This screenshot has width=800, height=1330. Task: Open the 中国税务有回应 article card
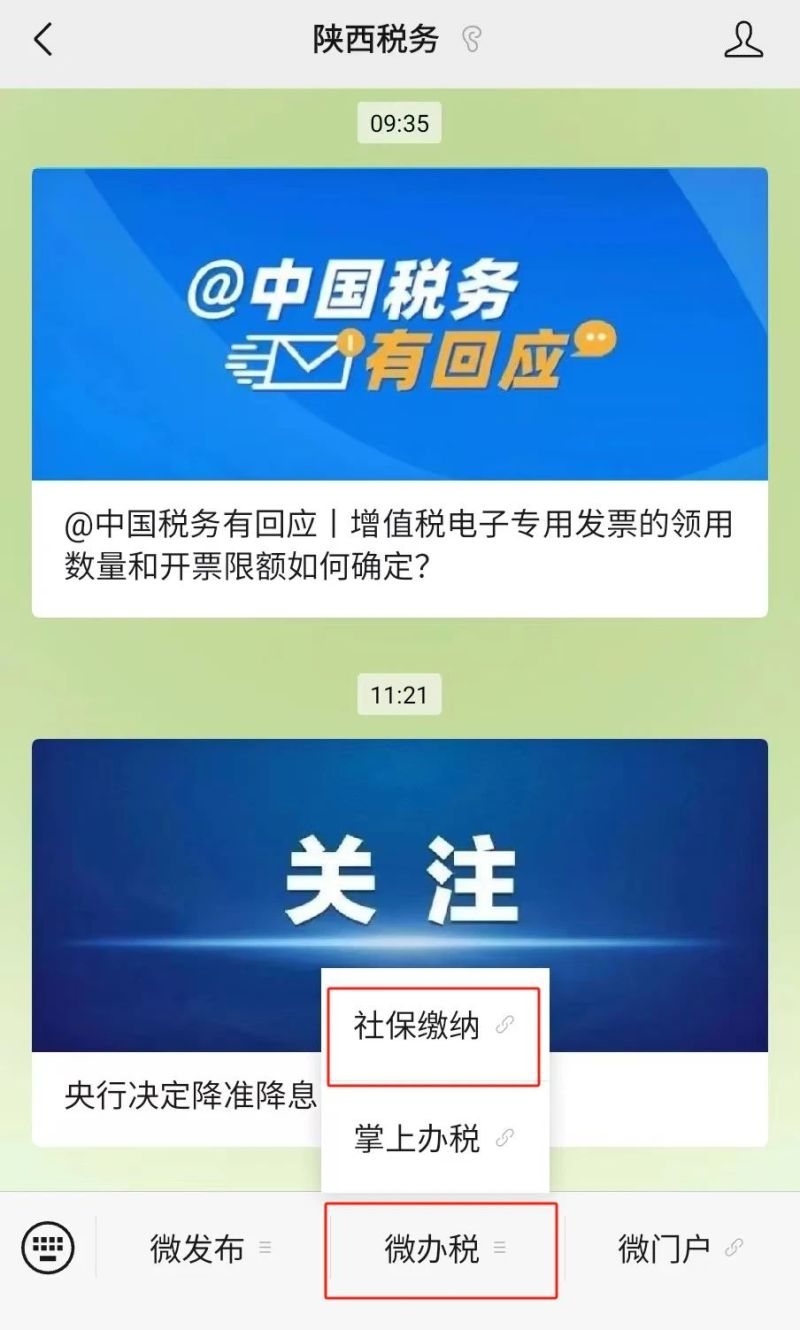tap(400, 392)
